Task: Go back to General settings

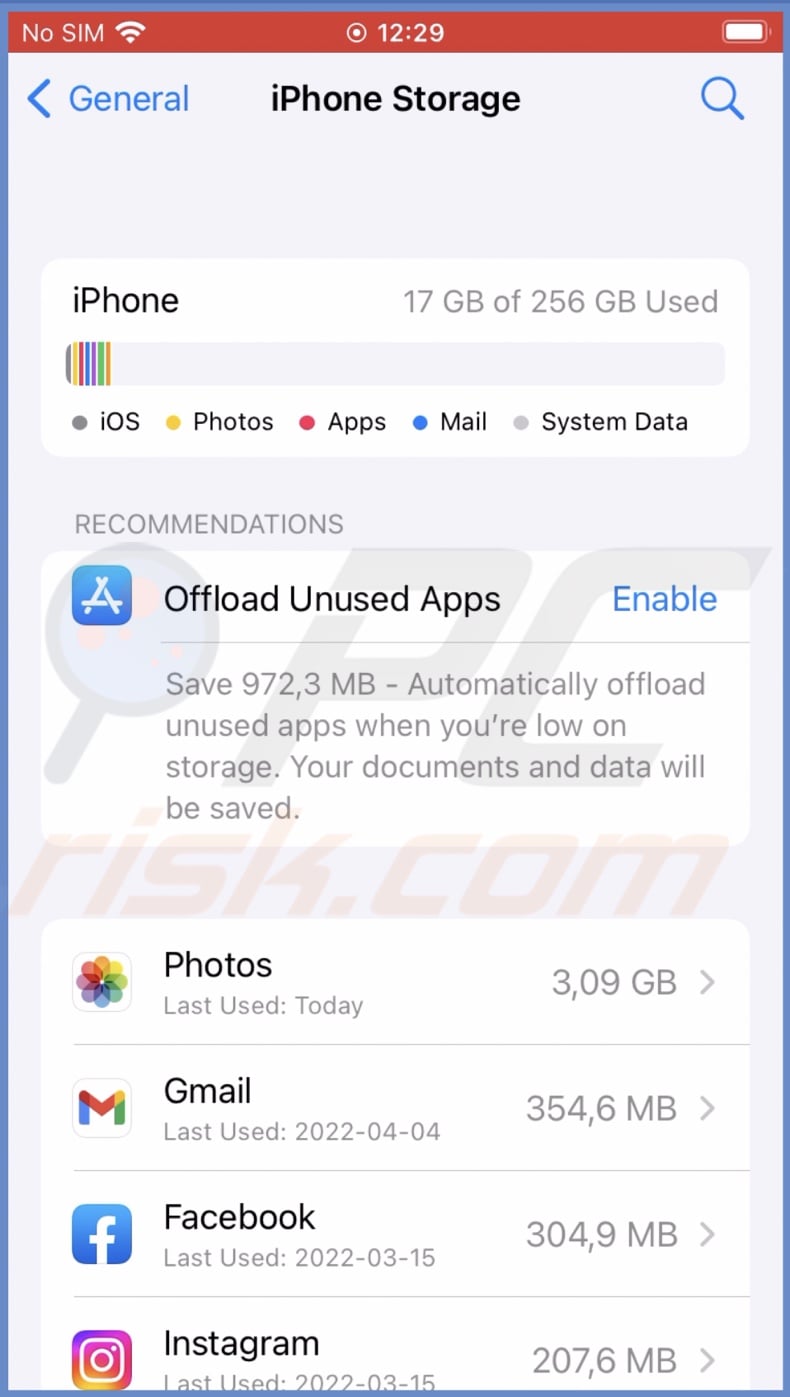Action: click(x=107, y=99)
